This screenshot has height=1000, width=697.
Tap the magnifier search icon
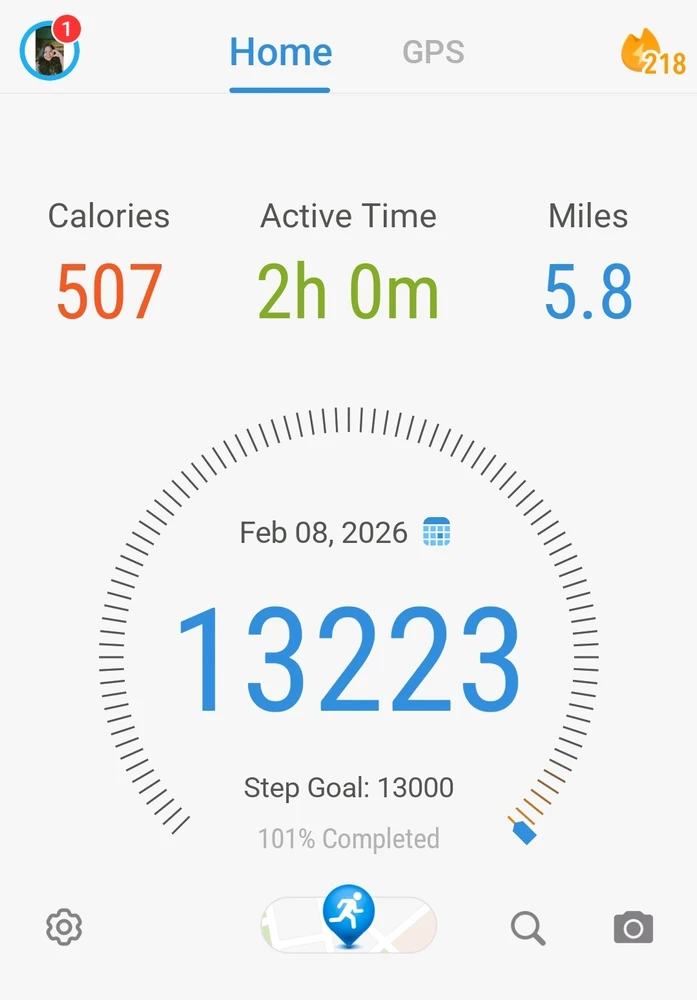pyautogui.click(x=527, y=928)
